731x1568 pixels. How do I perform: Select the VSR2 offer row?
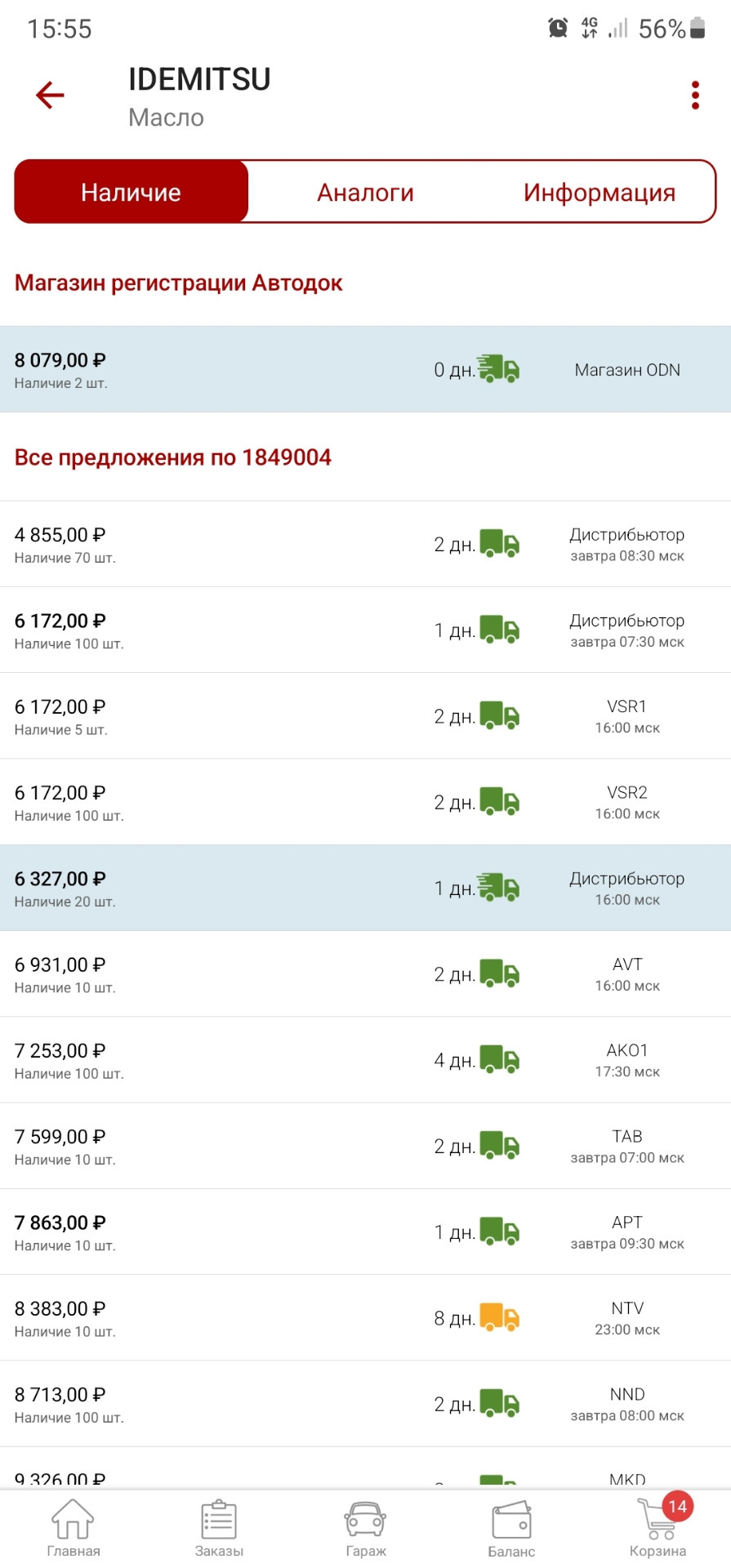coord(365,802)
